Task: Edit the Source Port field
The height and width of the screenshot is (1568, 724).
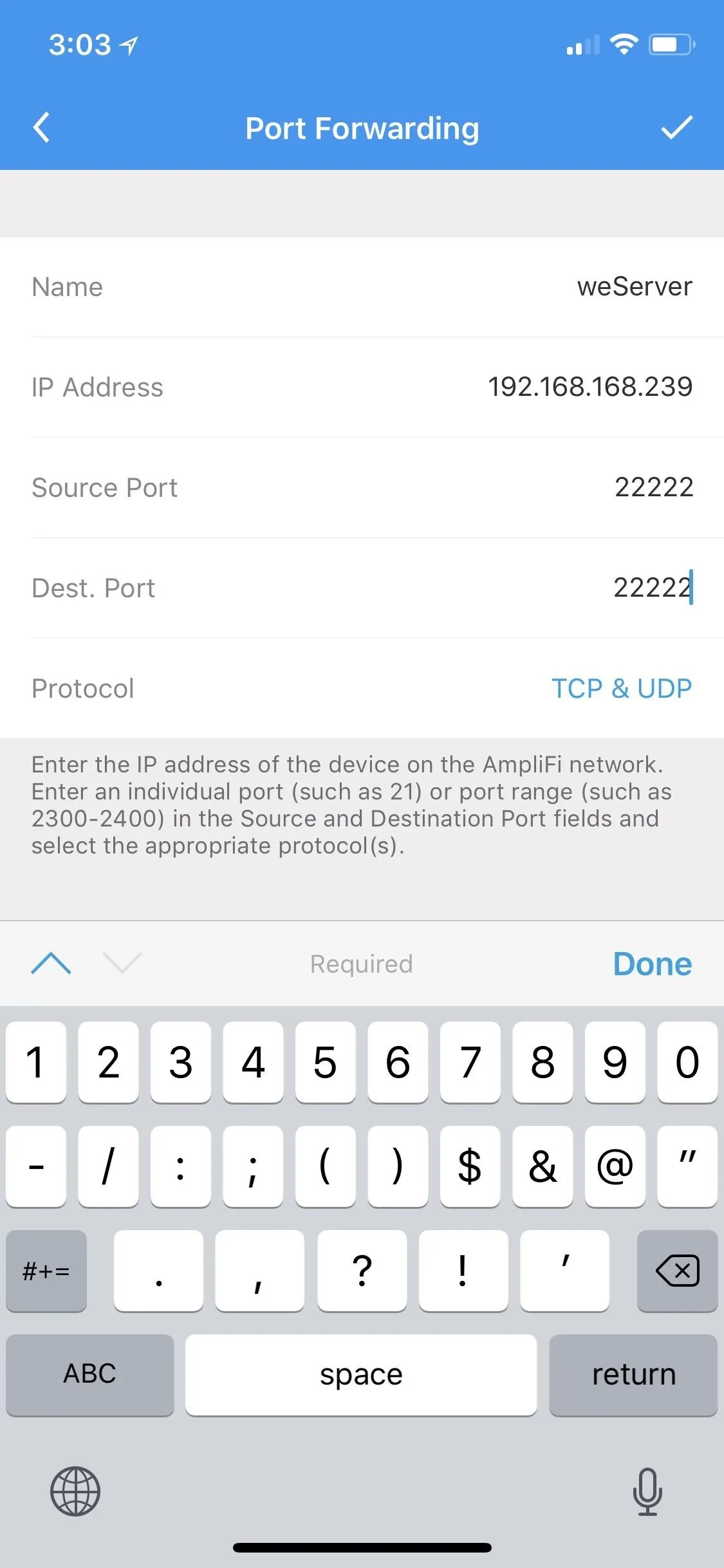Action: 362,488
